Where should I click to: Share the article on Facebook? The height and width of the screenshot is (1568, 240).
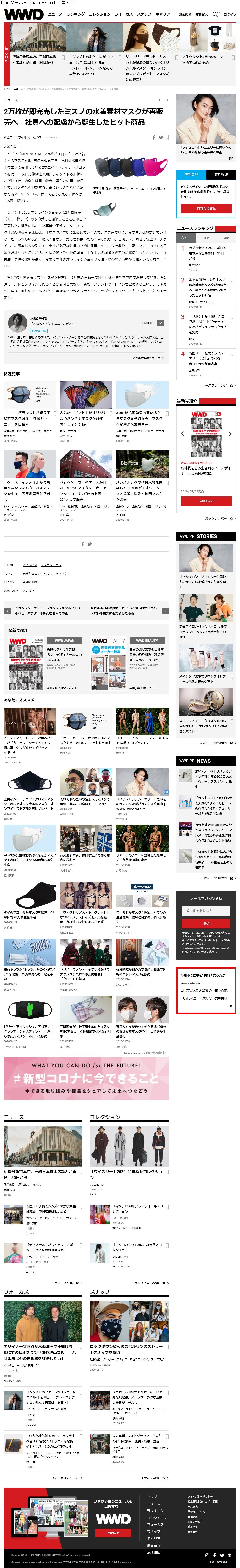click(x=154, y=137)
